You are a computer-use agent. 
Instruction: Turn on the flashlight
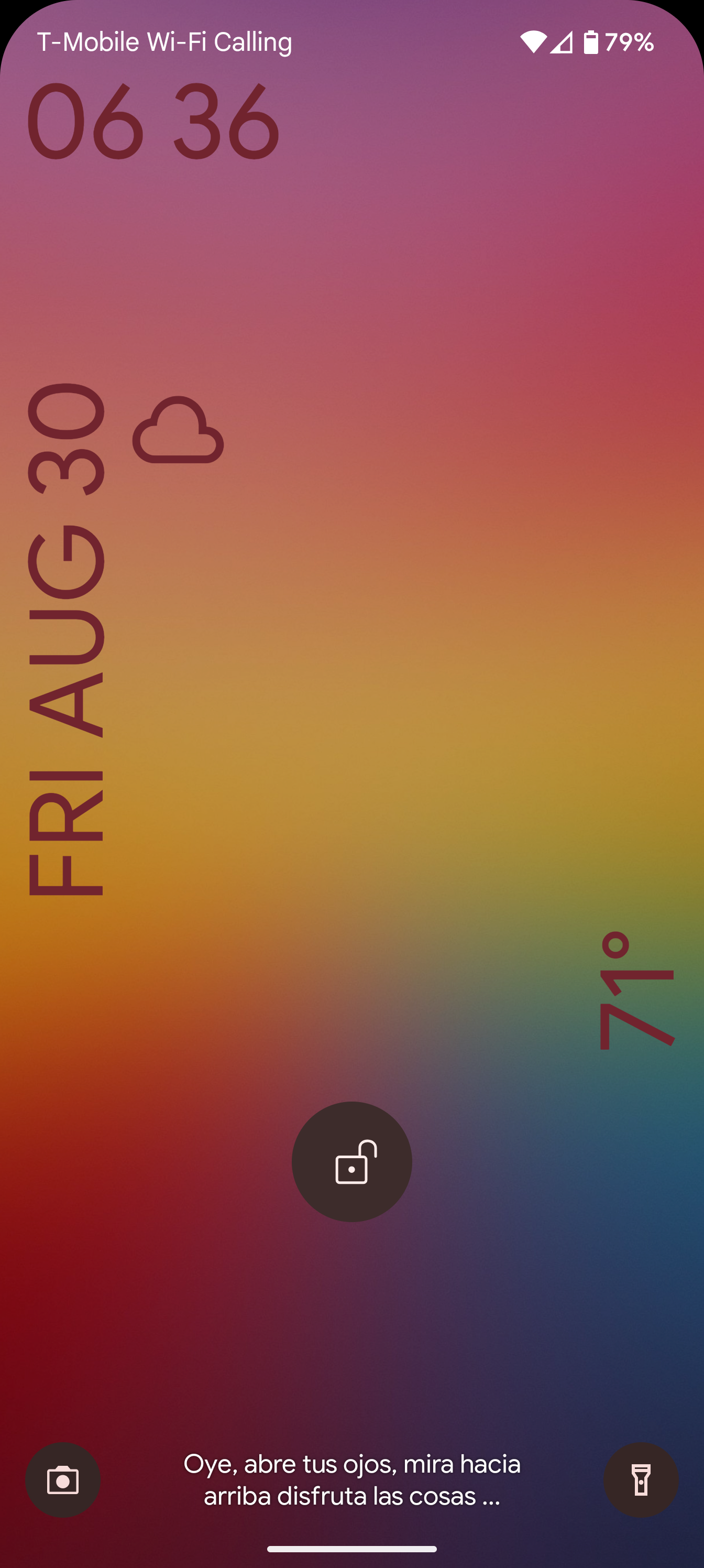click(x=641, y=1480)
